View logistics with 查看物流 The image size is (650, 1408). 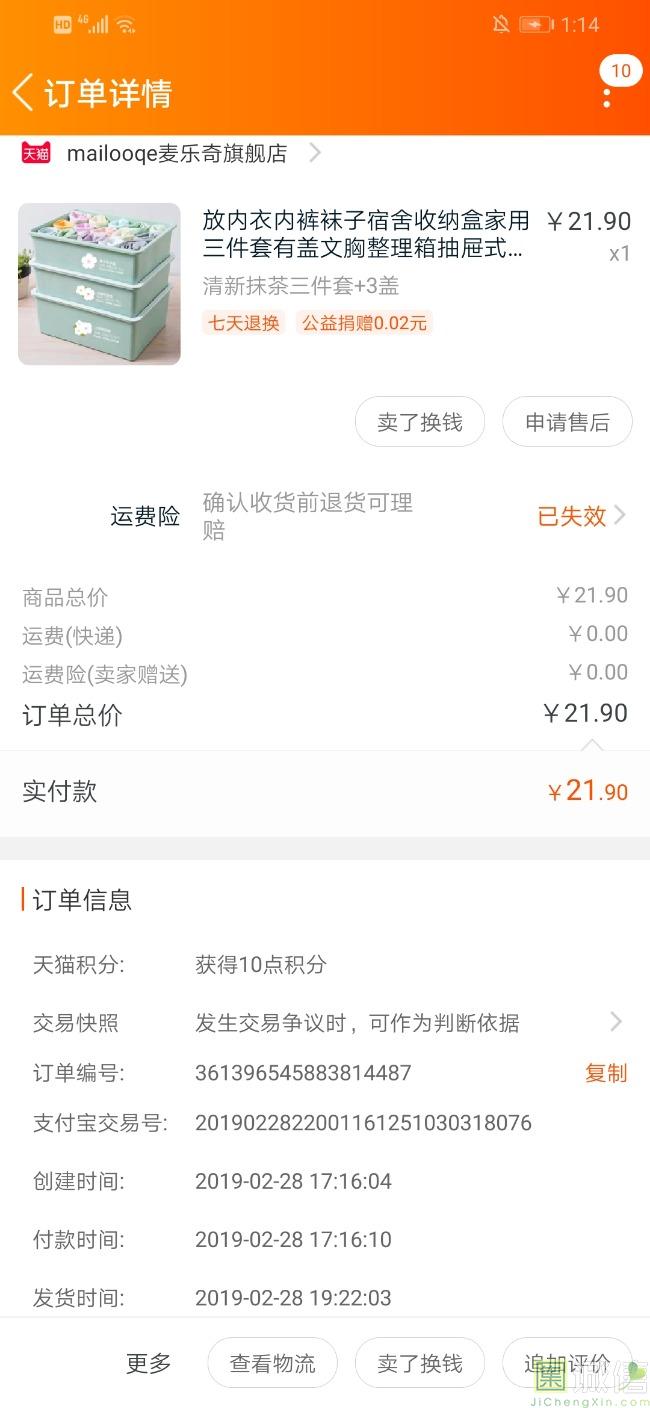272,1363
